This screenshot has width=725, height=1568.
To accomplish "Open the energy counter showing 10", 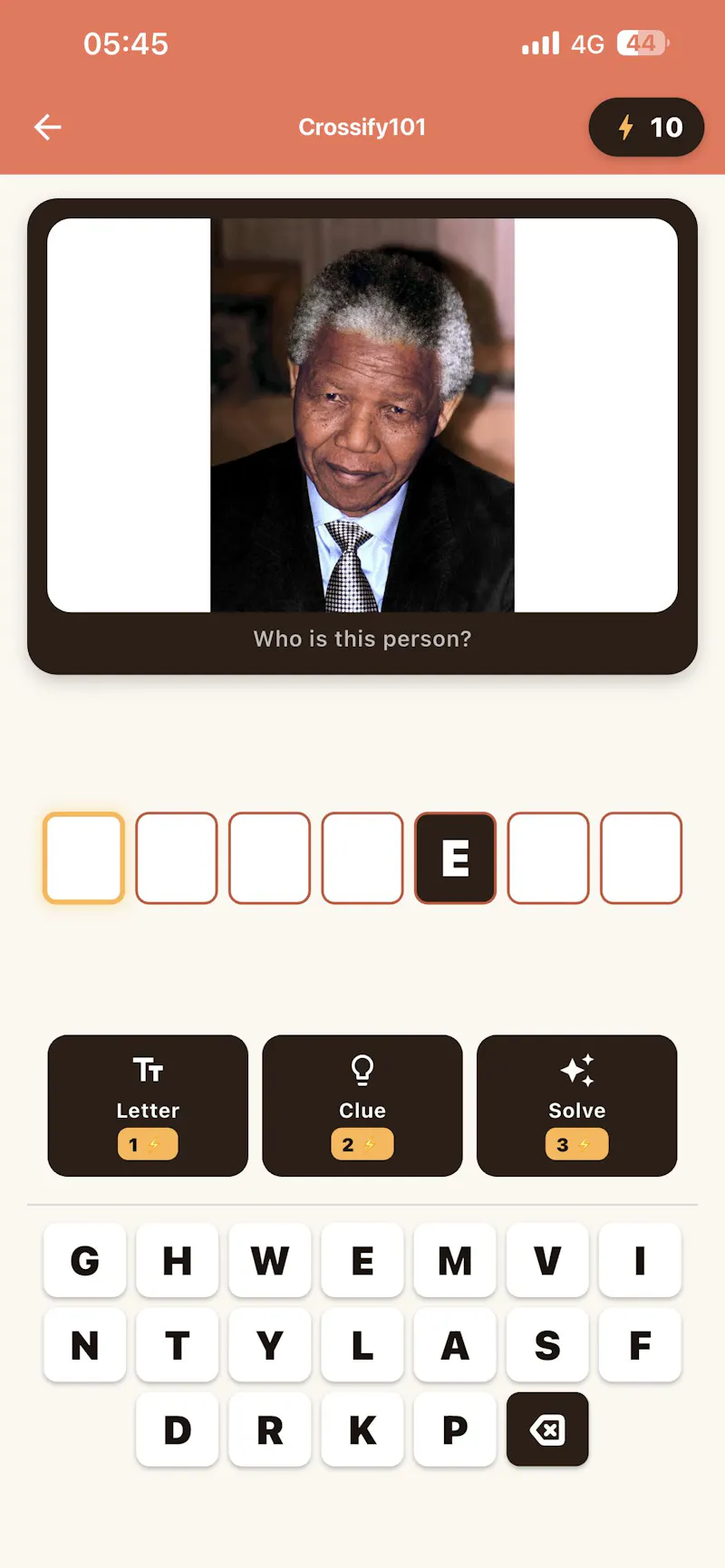I will (646, 127).
